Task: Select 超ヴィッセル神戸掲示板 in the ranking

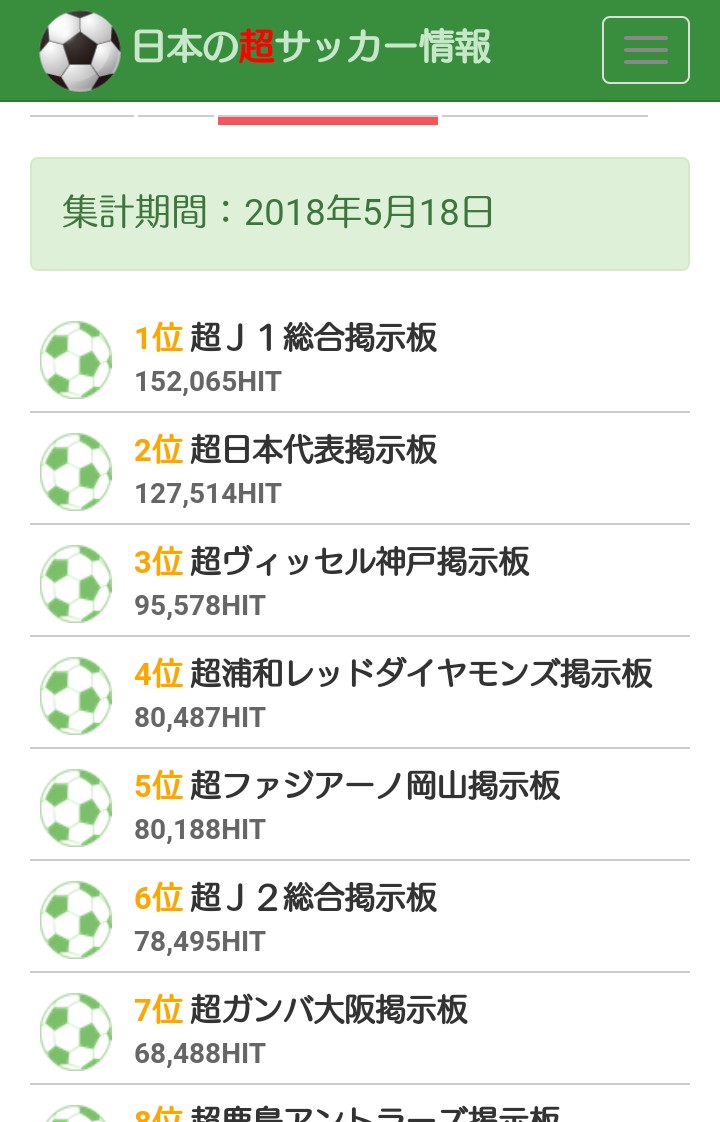Action: pos(359,563)
